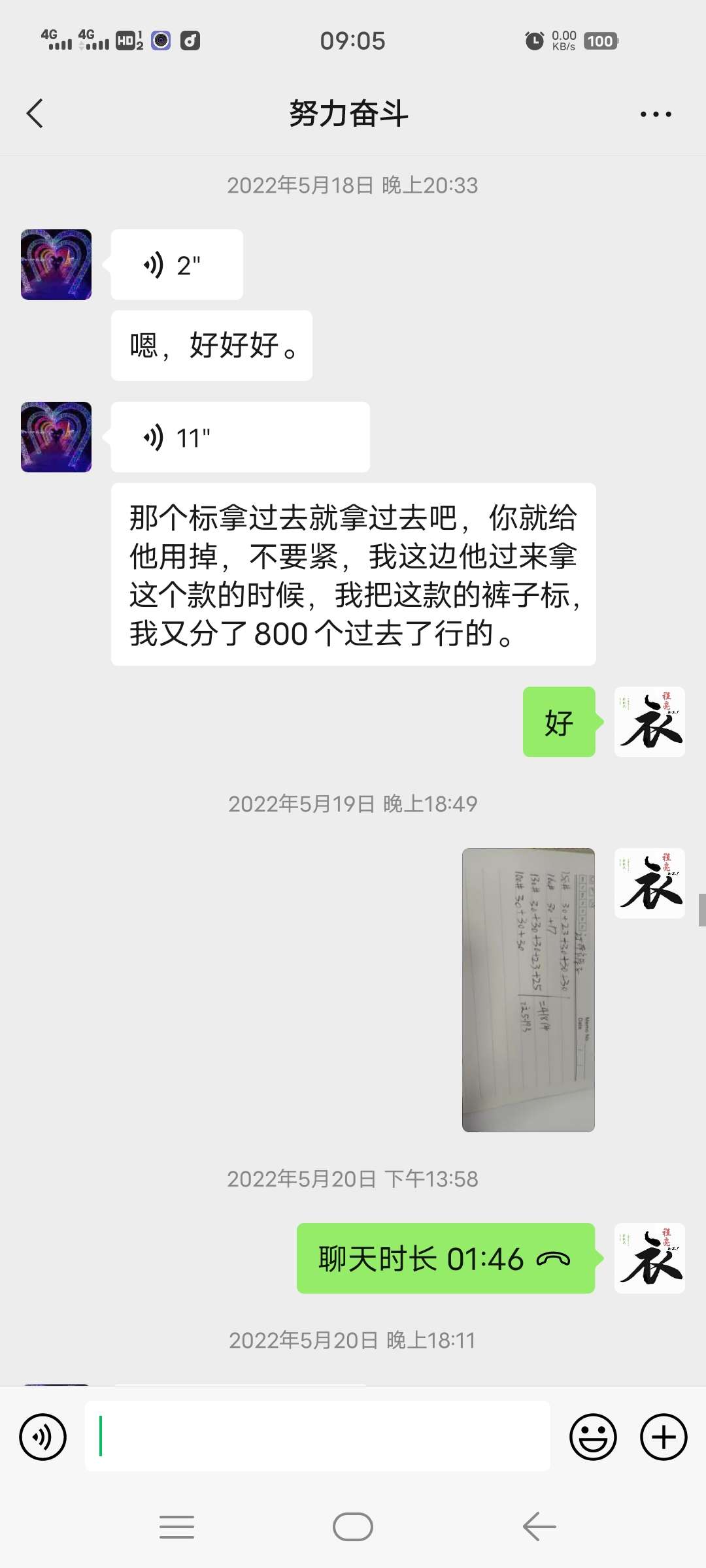Switch to voice input mode
The width and height of the screenshot is (706, 1568).
[x=43, y=1437]
